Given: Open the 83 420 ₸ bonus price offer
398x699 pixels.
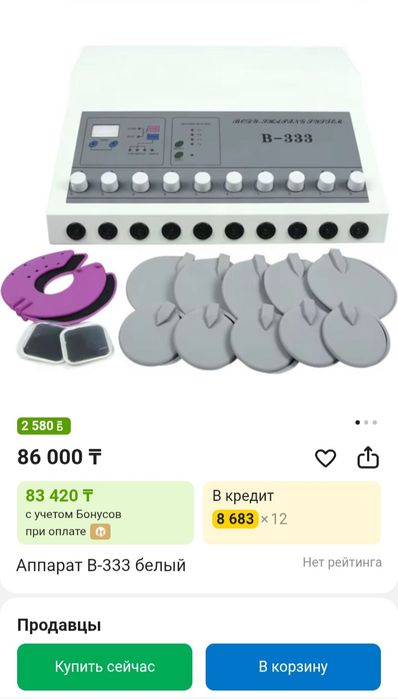Looking at the screenshot, I should point(106,513).
